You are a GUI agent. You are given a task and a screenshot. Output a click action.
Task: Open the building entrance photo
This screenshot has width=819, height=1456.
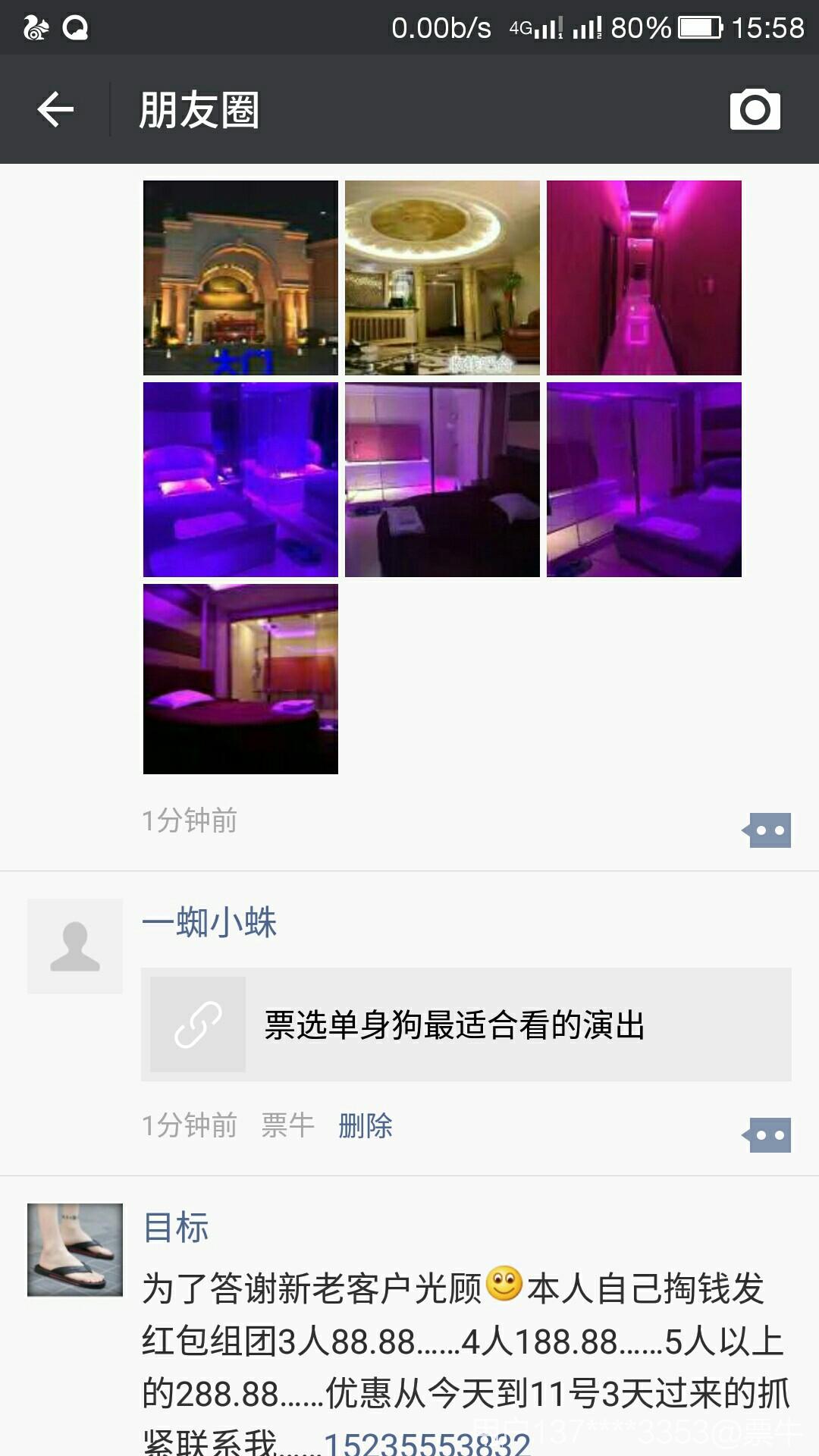[240, 278]
